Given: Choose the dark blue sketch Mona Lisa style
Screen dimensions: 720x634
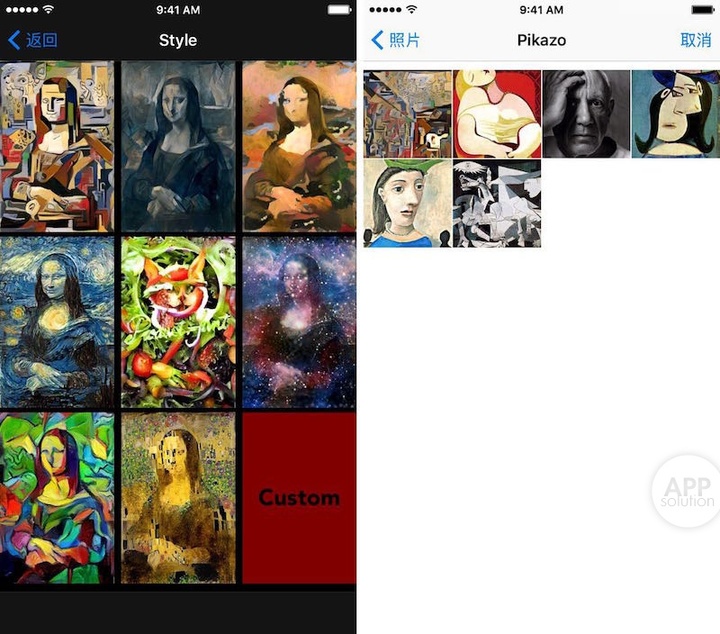Looking at the screenshot, I should (x=178, y=146).
